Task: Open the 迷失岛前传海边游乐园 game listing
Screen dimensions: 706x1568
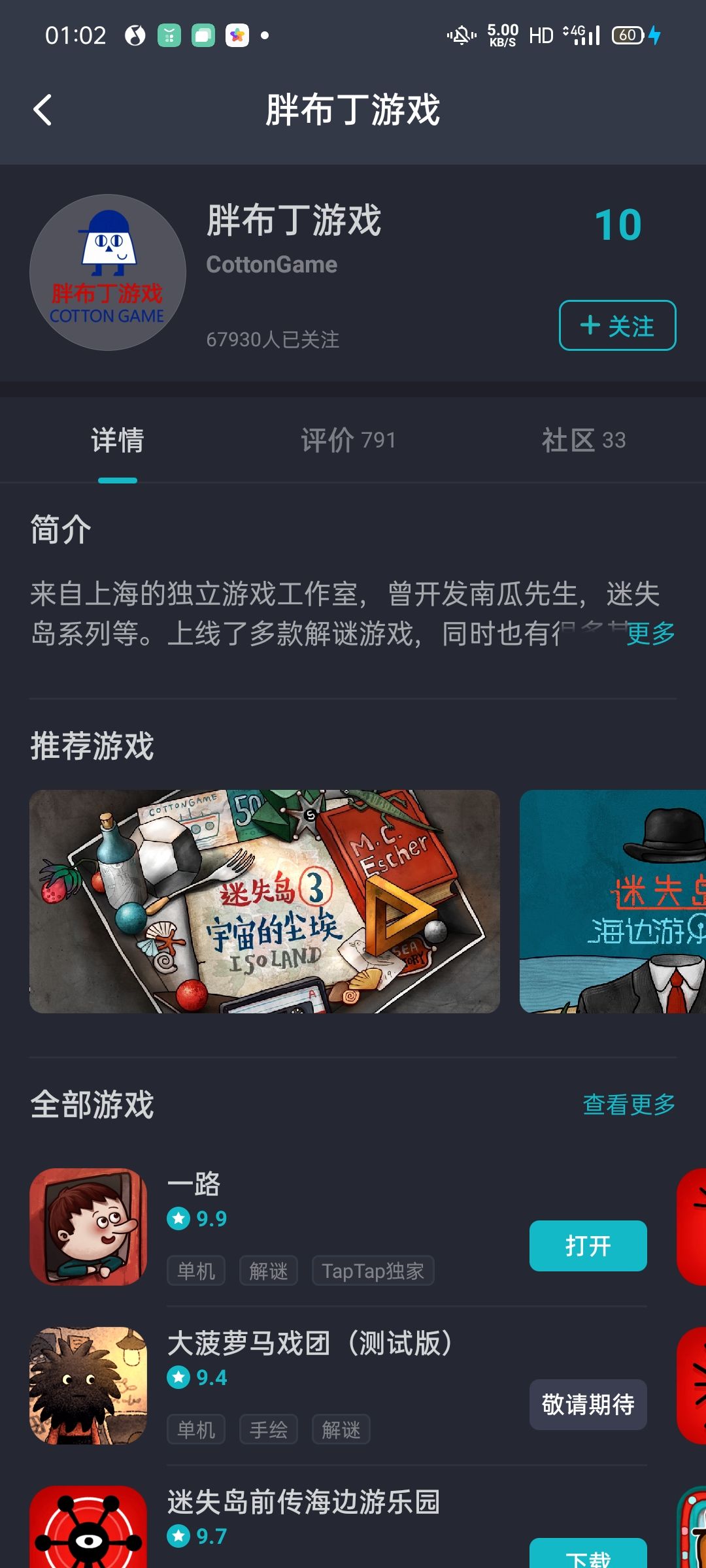Action: point(338,1526)
